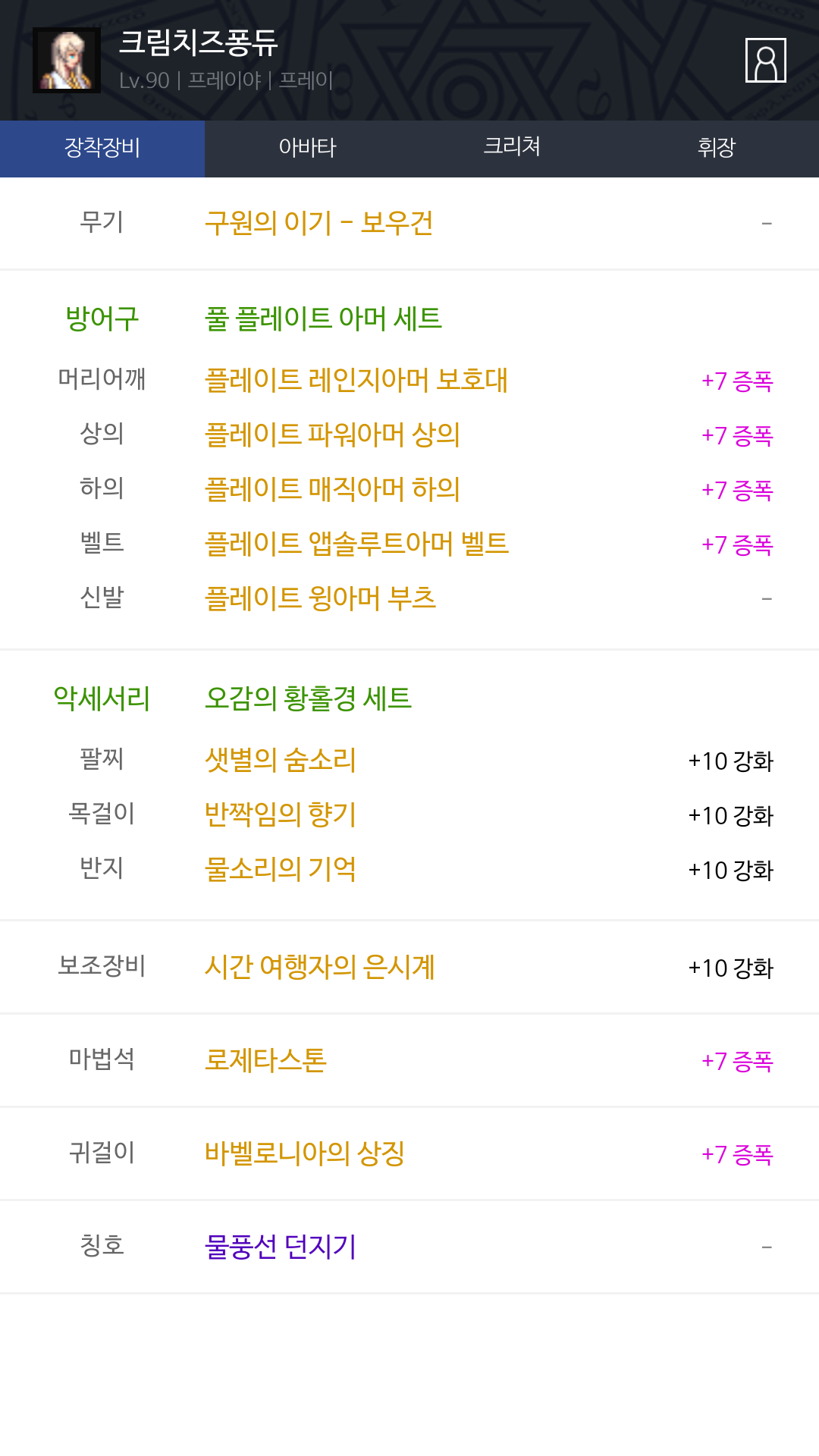This screenshot has width=819, height=1456.
Task: Open ring 물소리의 기억
Action: coord(281,869)
